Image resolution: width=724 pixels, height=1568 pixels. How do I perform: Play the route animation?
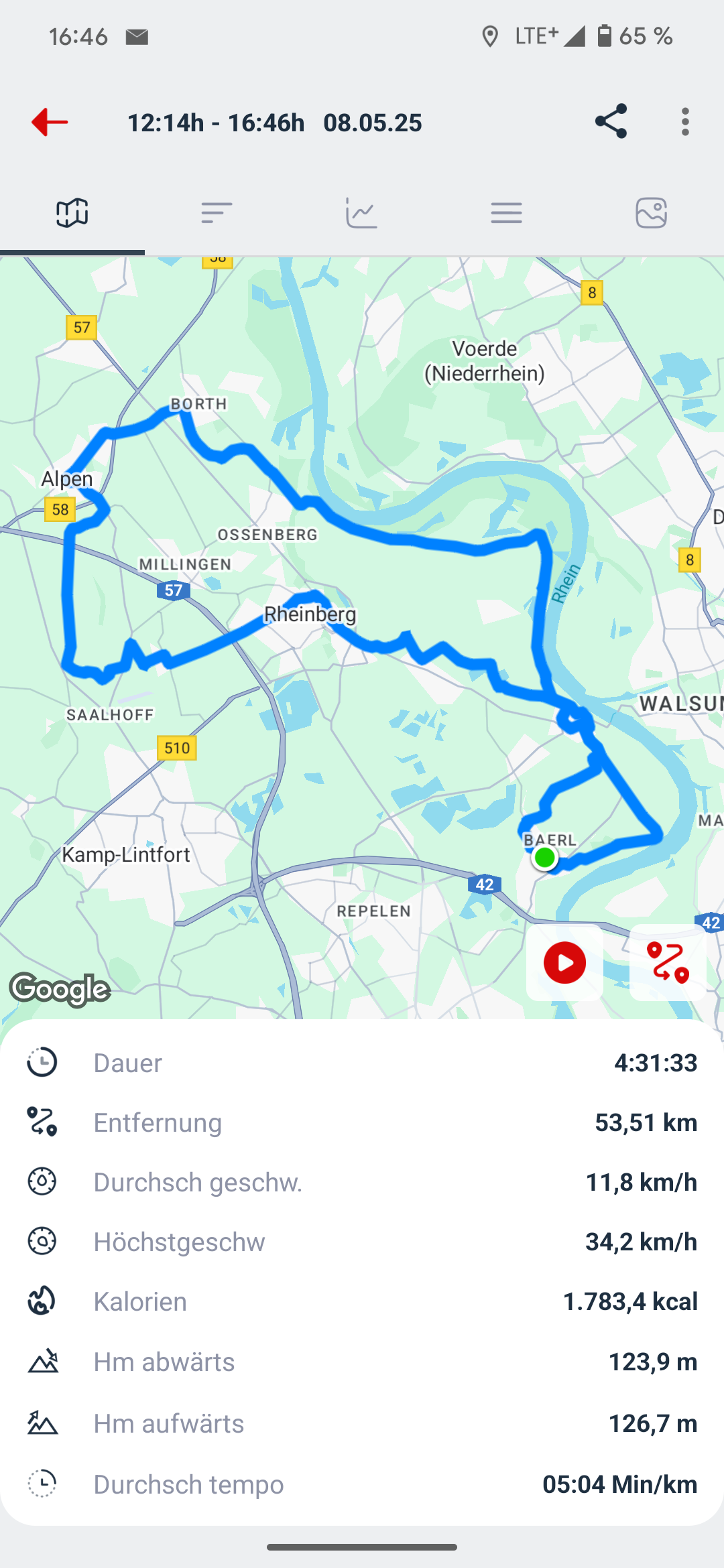click(564, 963)
